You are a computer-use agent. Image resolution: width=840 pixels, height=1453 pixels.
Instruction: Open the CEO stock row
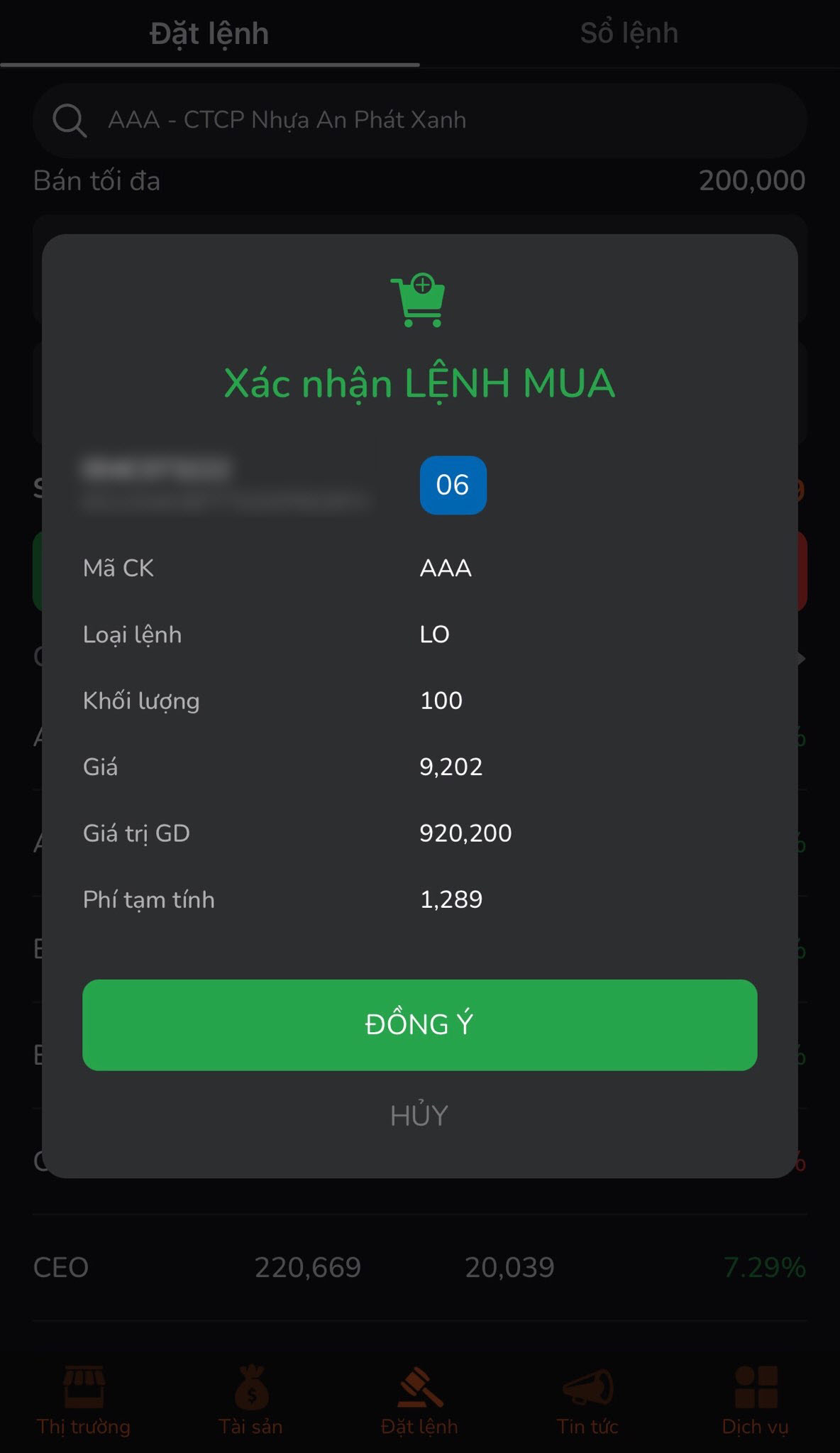pyautogui.click(x=420, y=1267)
